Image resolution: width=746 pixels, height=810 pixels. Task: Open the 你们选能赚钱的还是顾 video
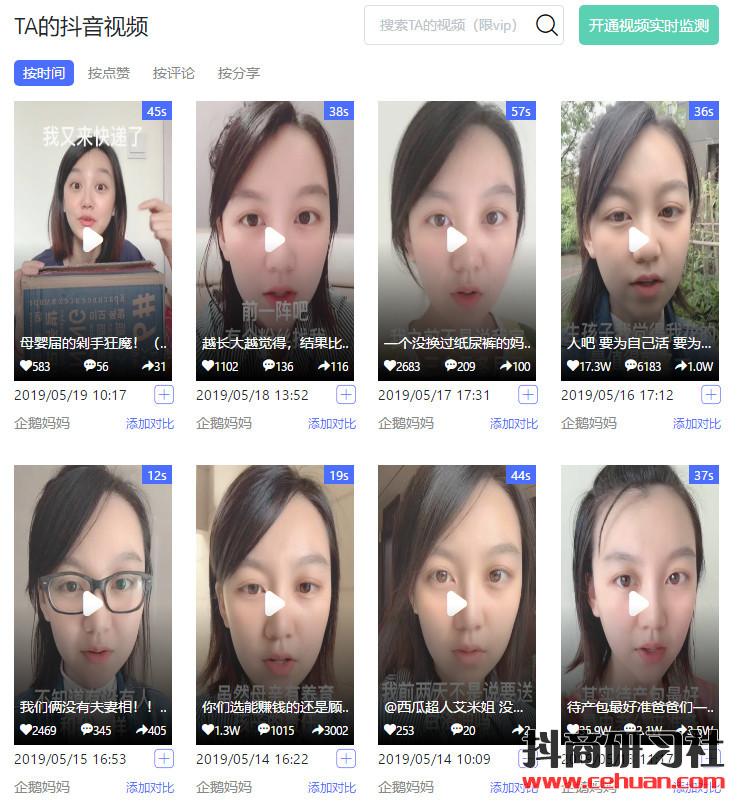[274, 604]
